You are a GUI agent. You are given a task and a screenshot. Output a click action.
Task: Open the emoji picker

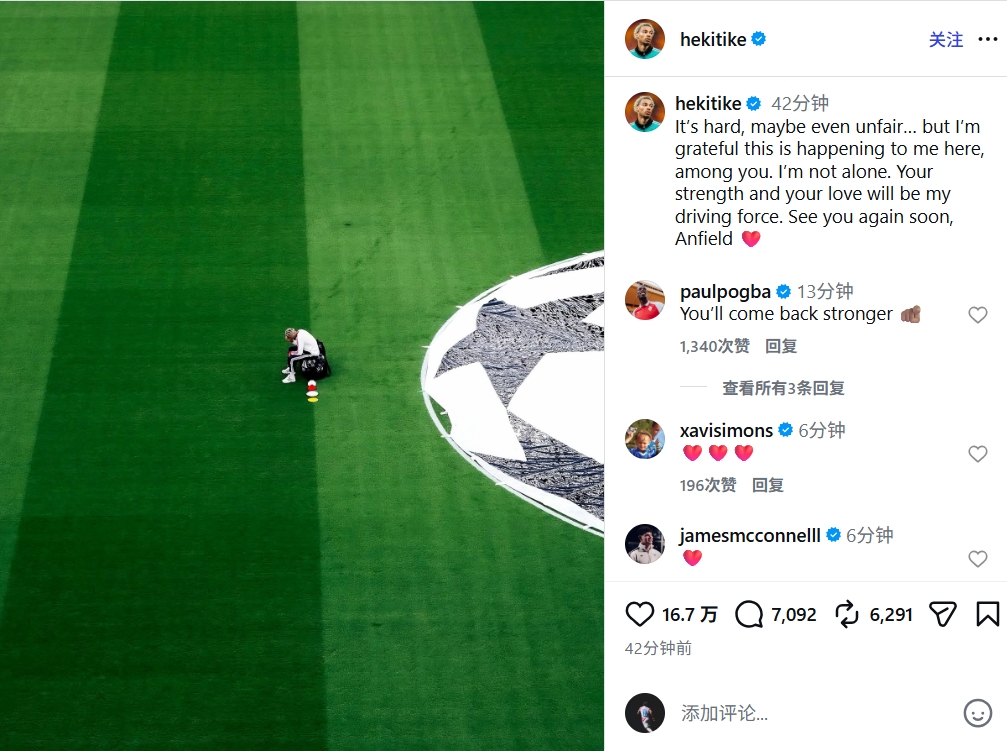pyautogui.click(x=977, y=713)
